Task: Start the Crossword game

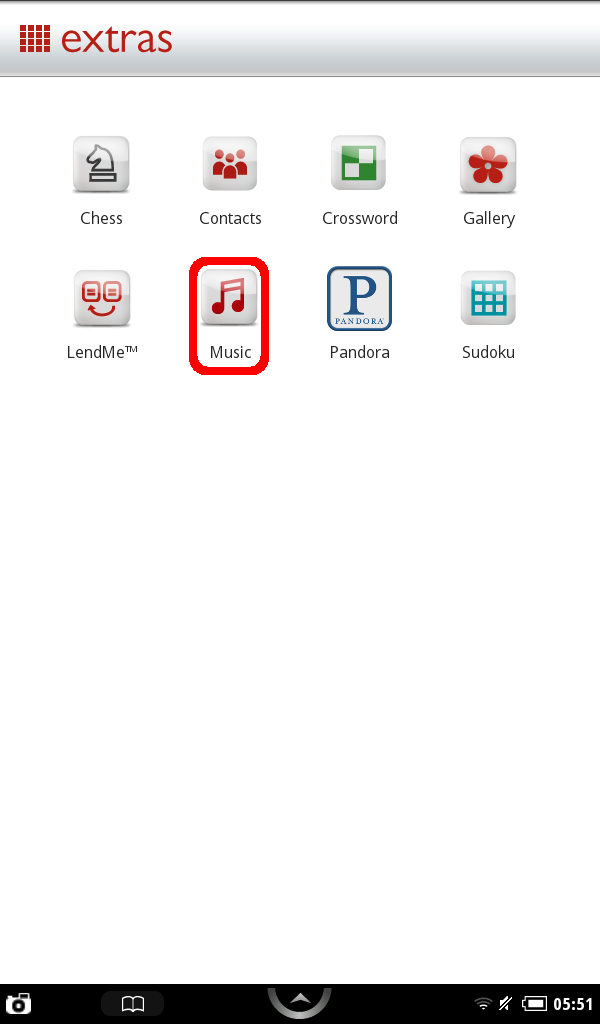Action: pos(359,165)
